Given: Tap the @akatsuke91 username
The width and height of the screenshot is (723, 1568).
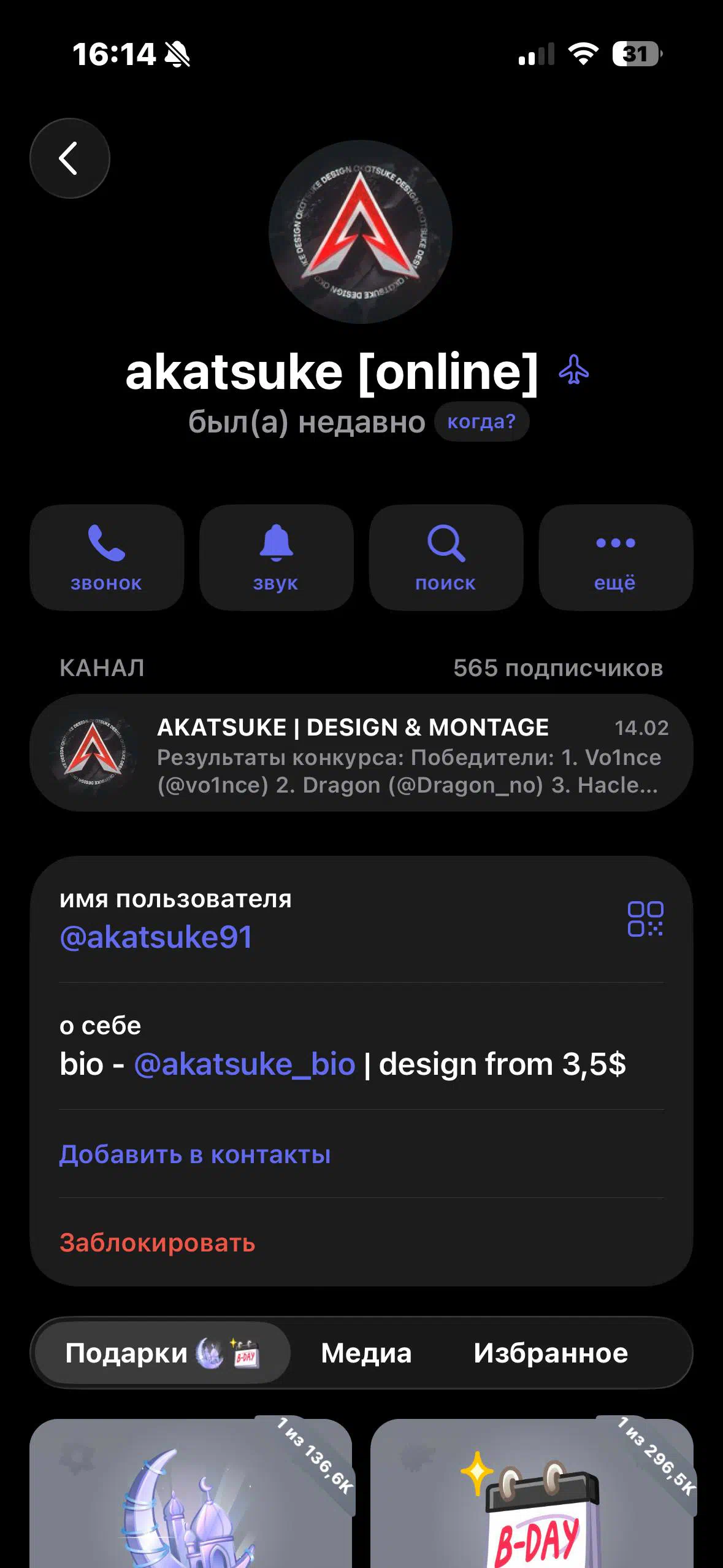Looking at the screenshot, I should pyautogui.click(x=156, y=937).
